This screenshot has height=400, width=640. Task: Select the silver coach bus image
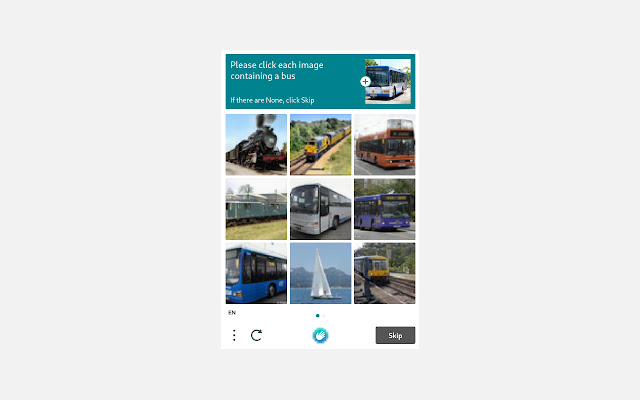pos(320,209)
